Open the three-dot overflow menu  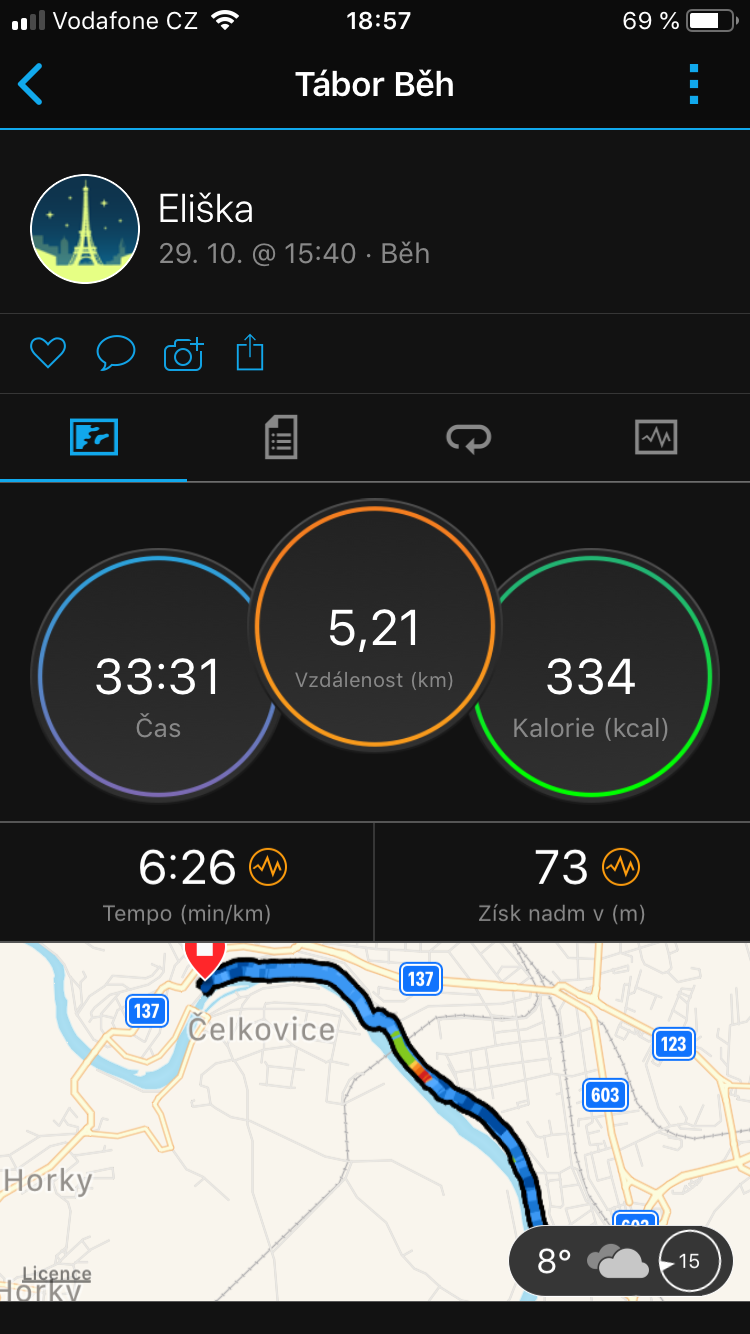pyautogui.click(x=694, y=84)
